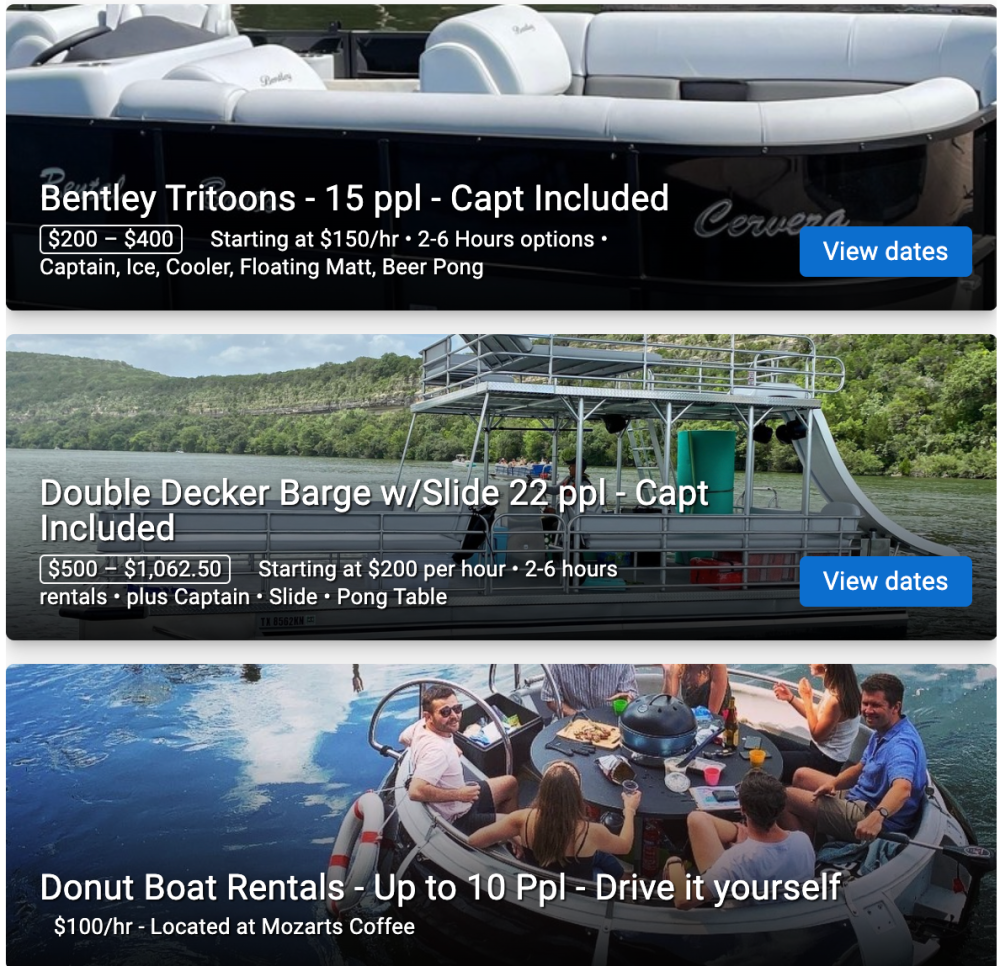Open the Bentley Tritoons listing card
The height and width of the screenshot is (966, 1000).
pos(354,198)
